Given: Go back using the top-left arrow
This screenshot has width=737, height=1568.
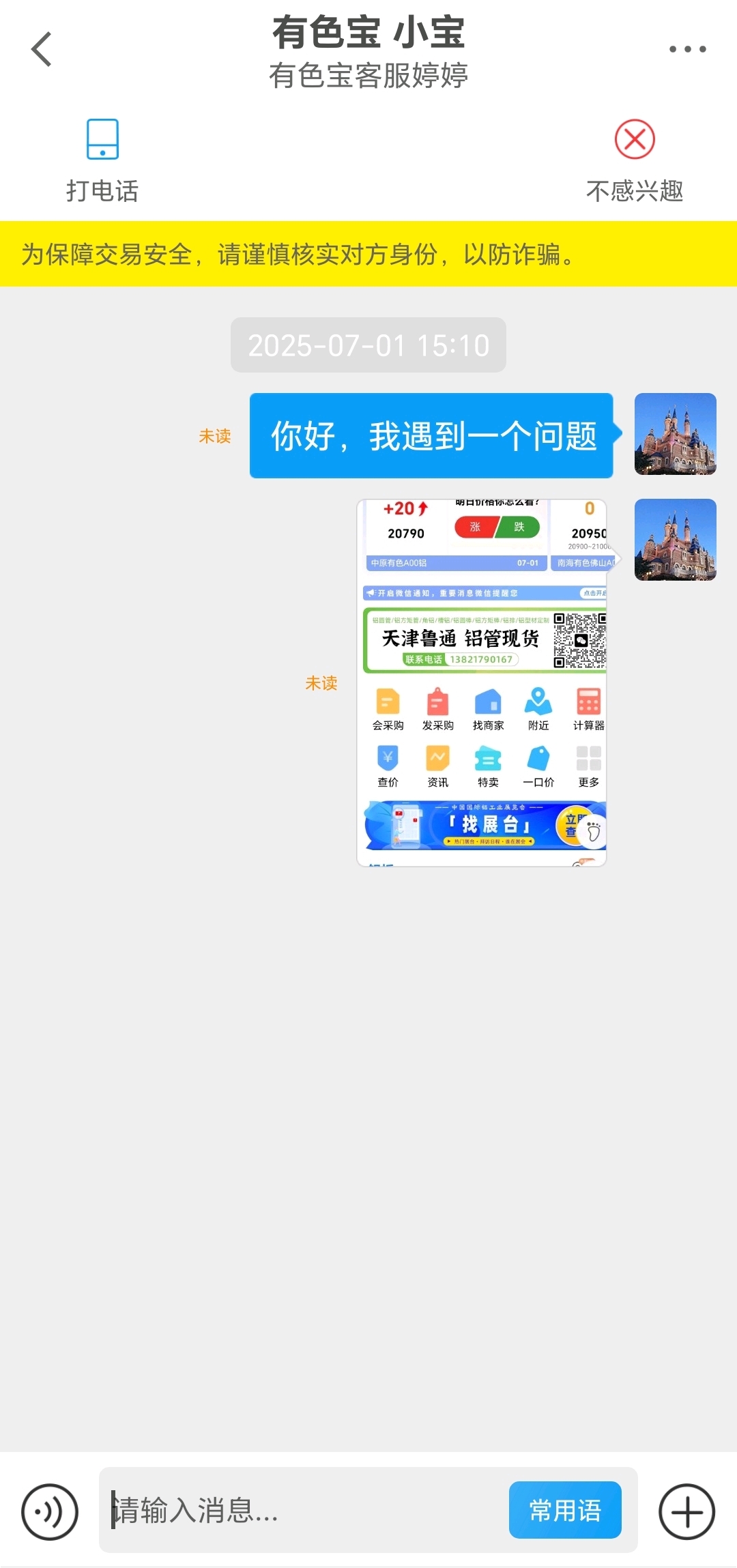Looking at the screenshot, I should (42, 49).
